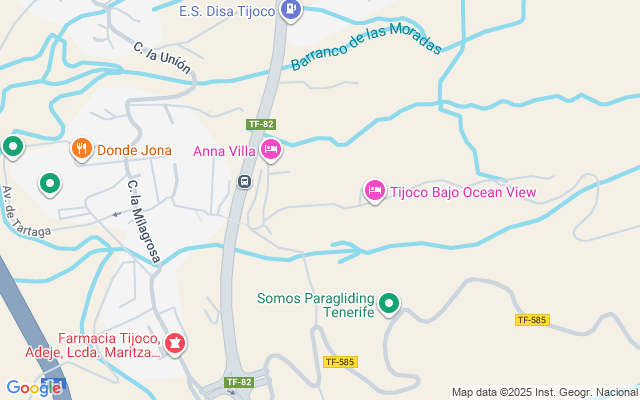Select the green marker beside Av. de Tartaga

click(x=49, y=184)
